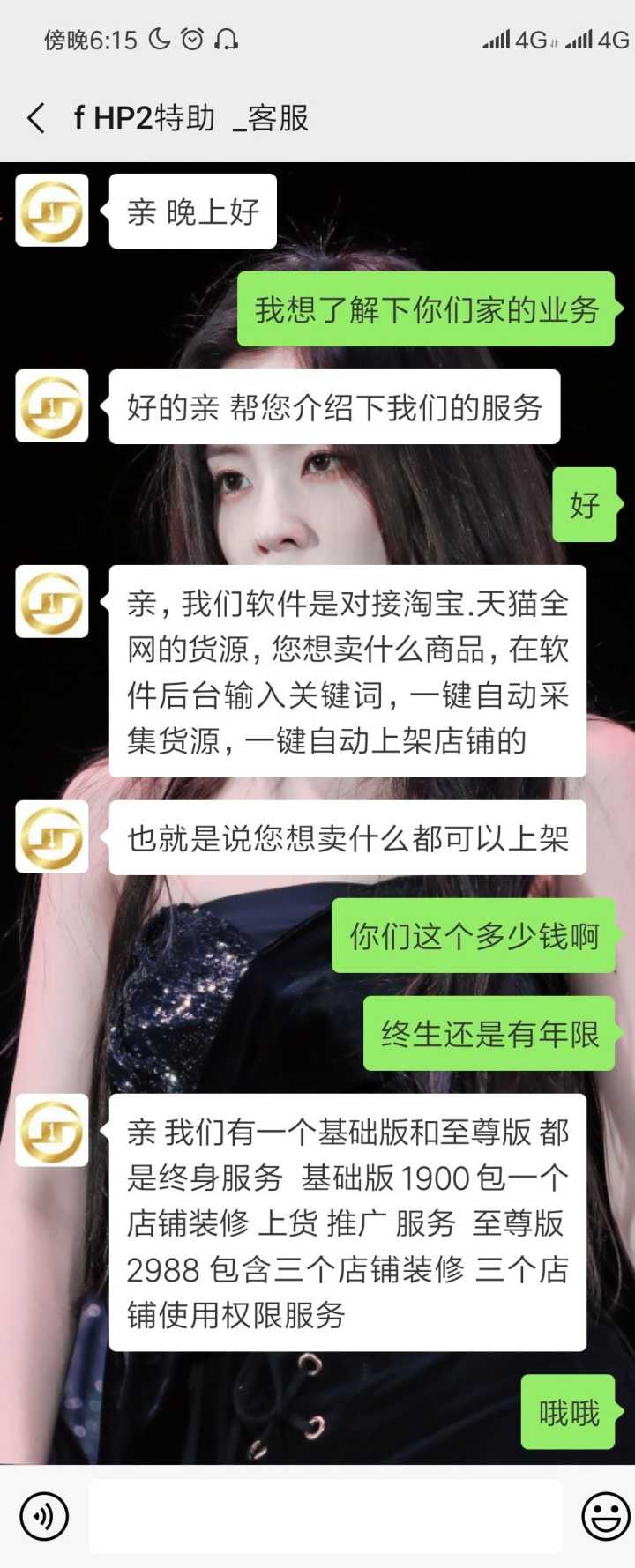This screenshot has height=1568, width=635.
Task: Open the service agent's avatar beside 亲 晚上好
Action: pos(52,211)
